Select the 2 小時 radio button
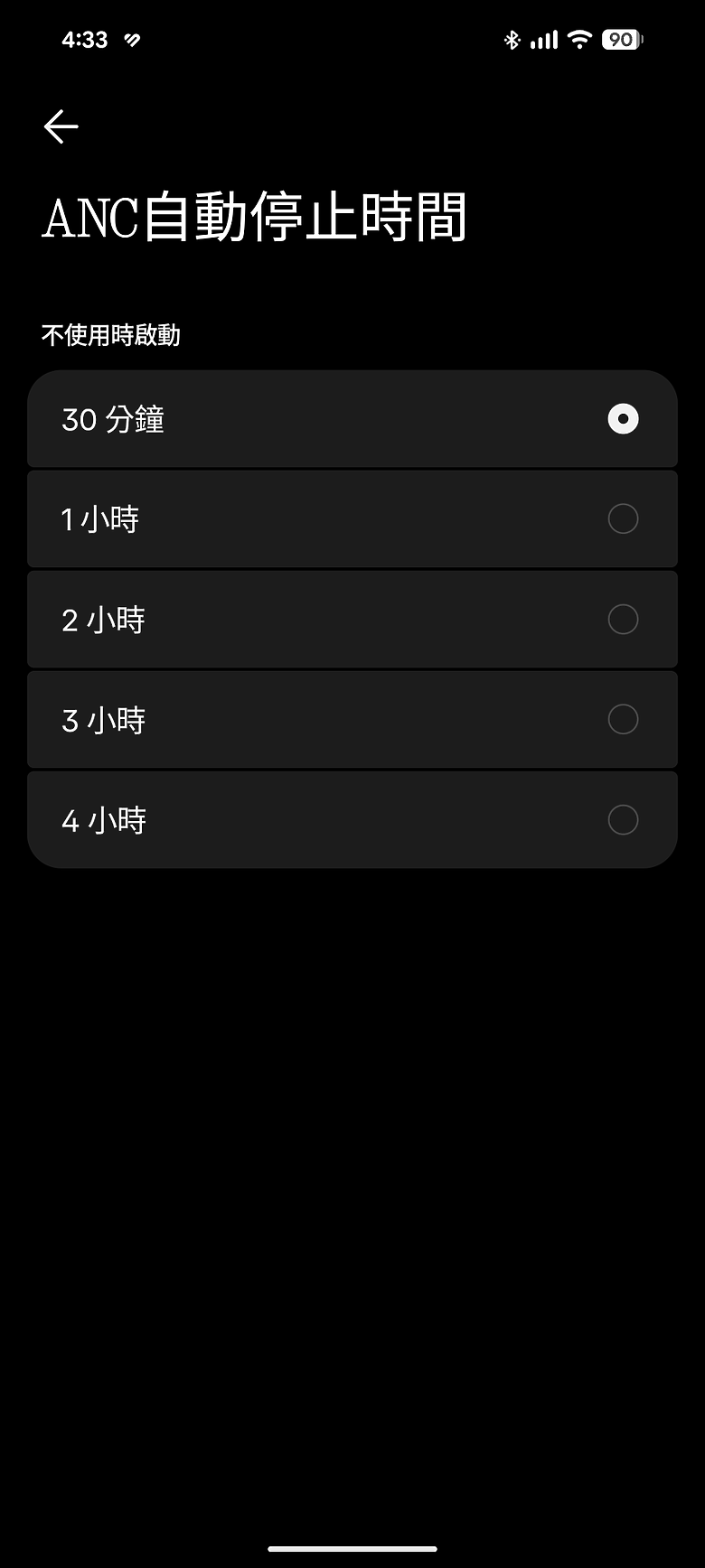 623,620
